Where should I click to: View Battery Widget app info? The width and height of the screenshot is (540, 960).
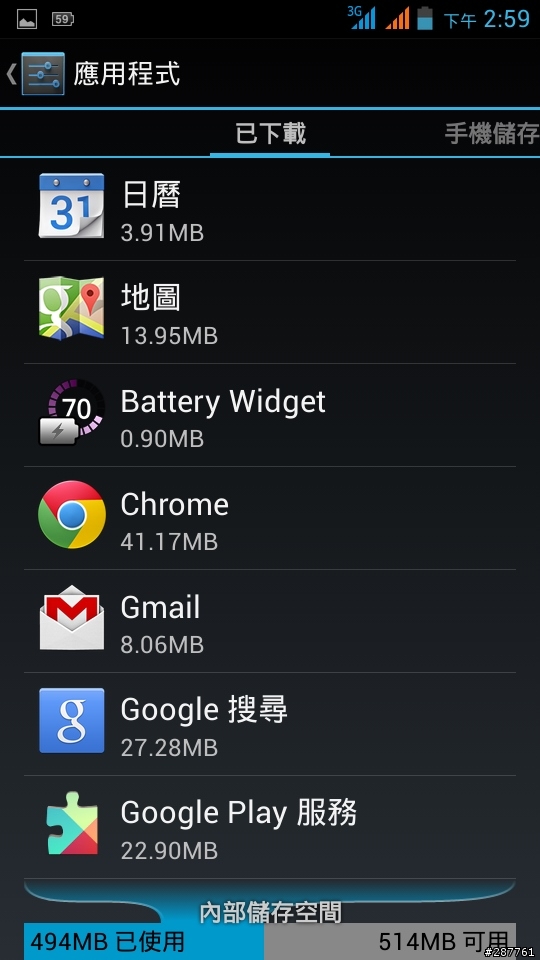pyautogui.click(x=270, y=415)
